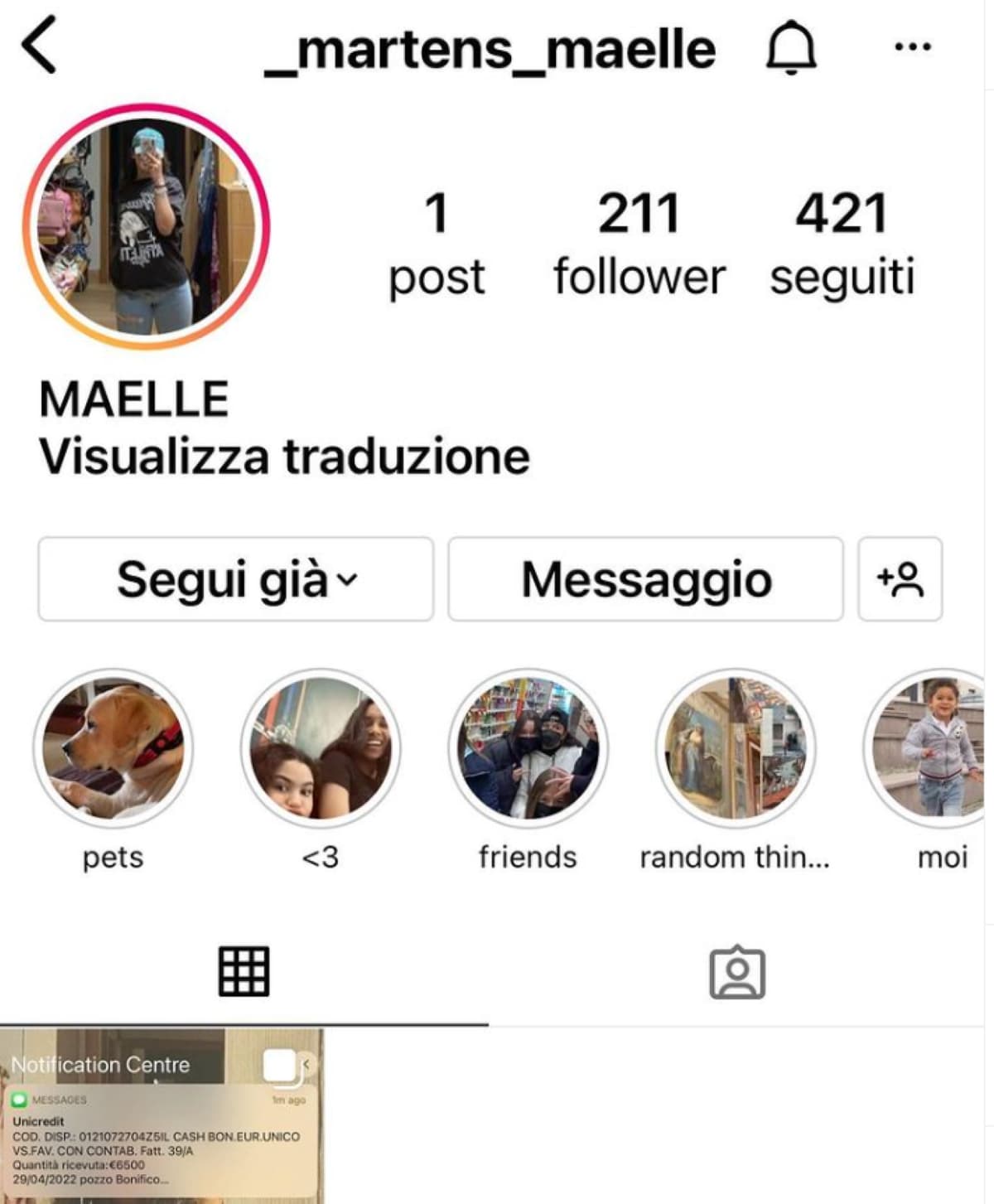This screenshot has height=1204, width=994.
Task: Open the random thin... highlight
Action: 735,748
